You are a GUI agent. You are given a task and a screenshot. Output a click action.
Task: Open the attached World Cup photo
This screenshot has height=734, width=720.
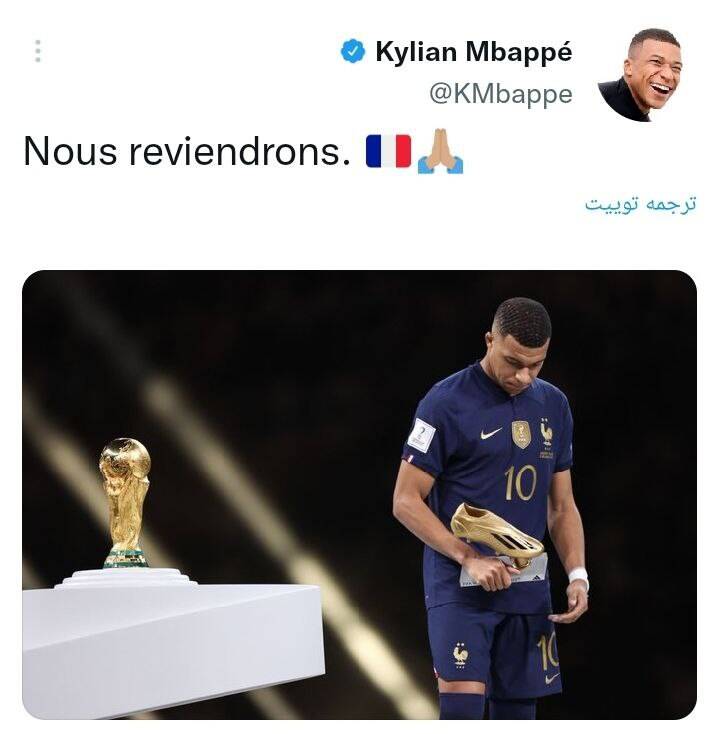coord(359,494)
